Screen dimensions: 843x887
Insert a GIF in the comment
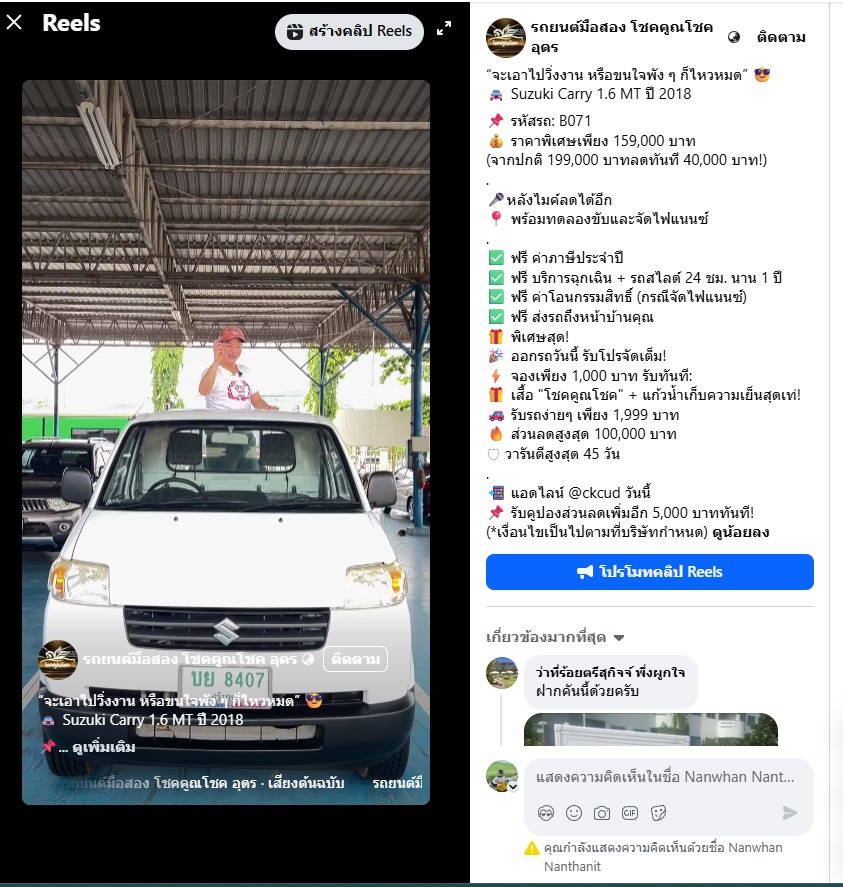click(630, 813)
